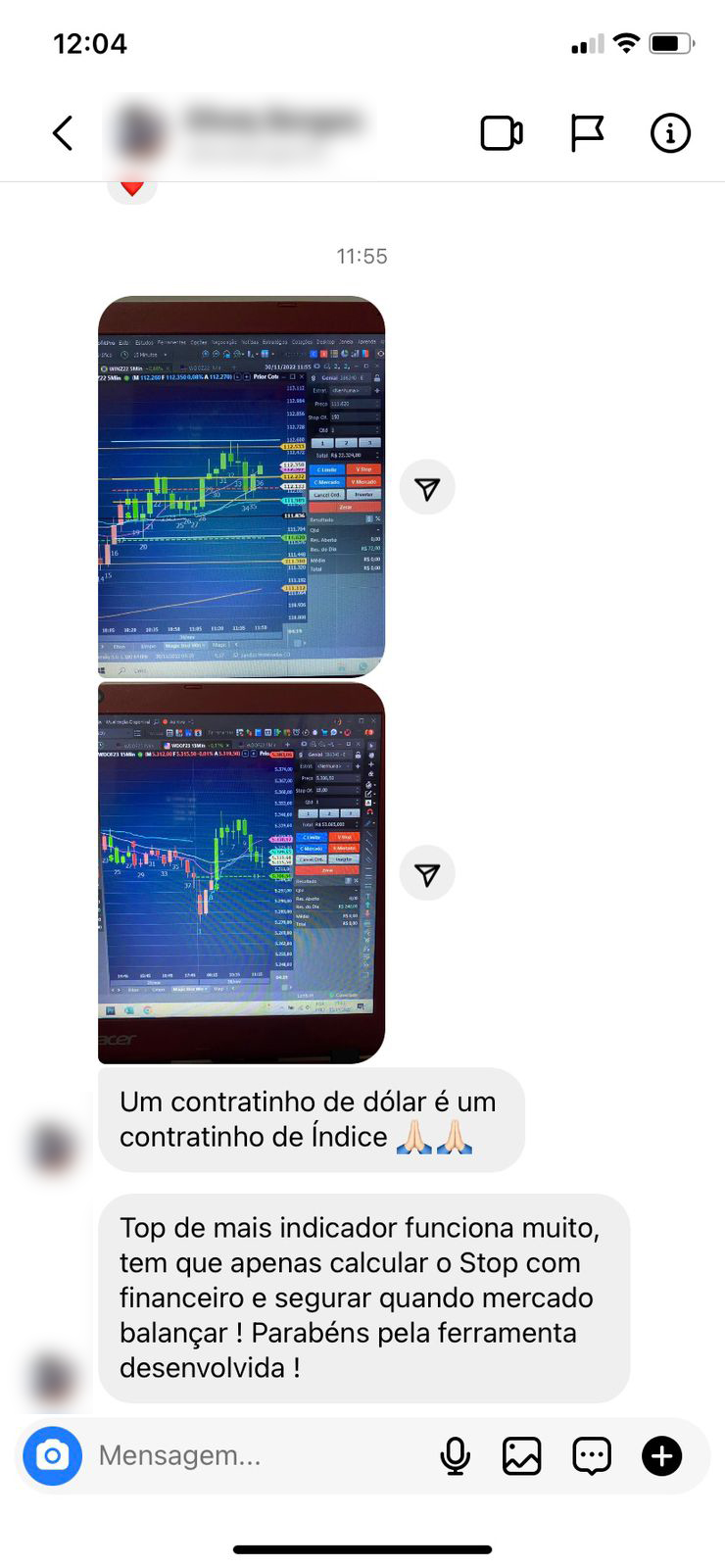The height and width of the screenshot is (1568, 725).
Task: Start a video call
Action: (x=502, y=133)
